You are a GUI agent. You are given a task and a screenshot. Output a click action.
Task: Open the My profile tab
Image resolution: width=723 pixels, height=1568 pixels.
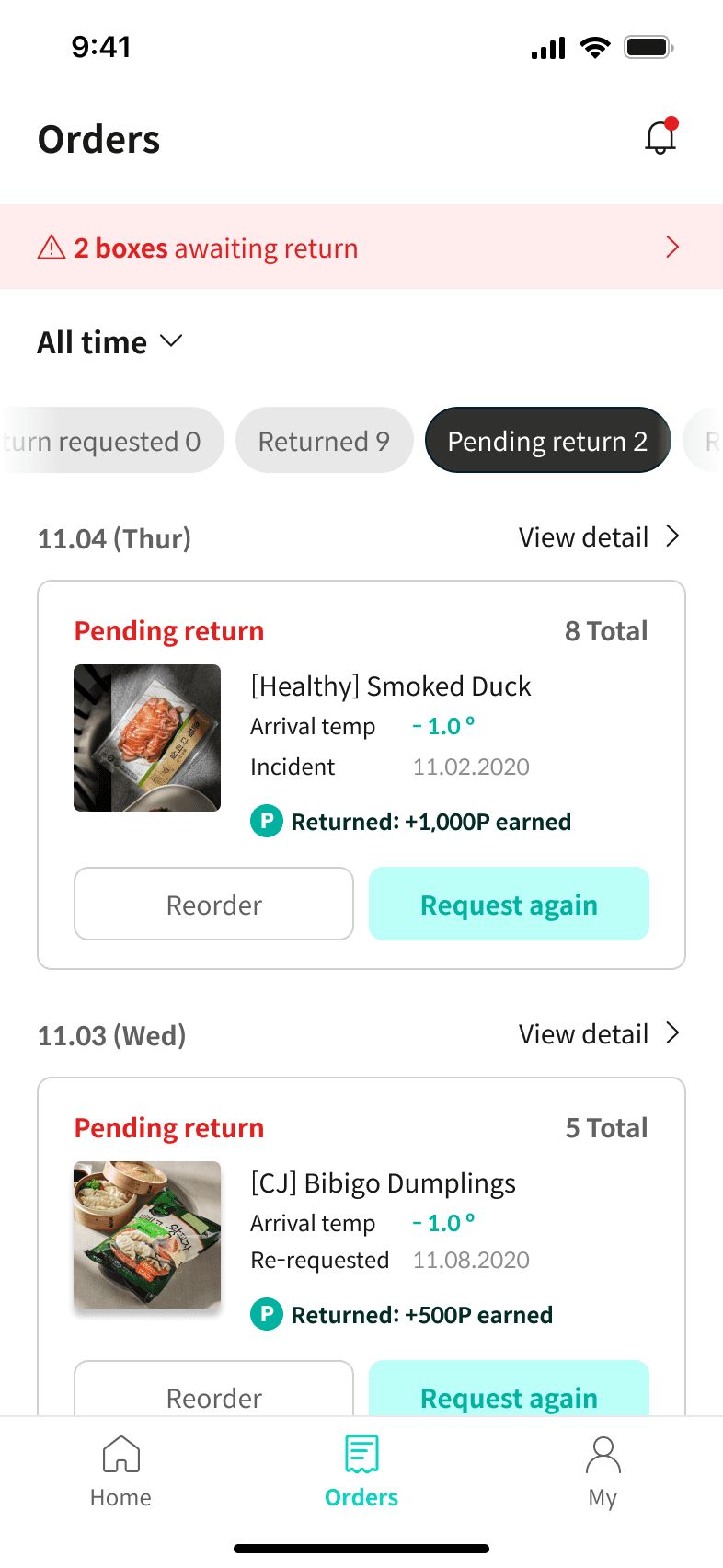pos(602,1471)
